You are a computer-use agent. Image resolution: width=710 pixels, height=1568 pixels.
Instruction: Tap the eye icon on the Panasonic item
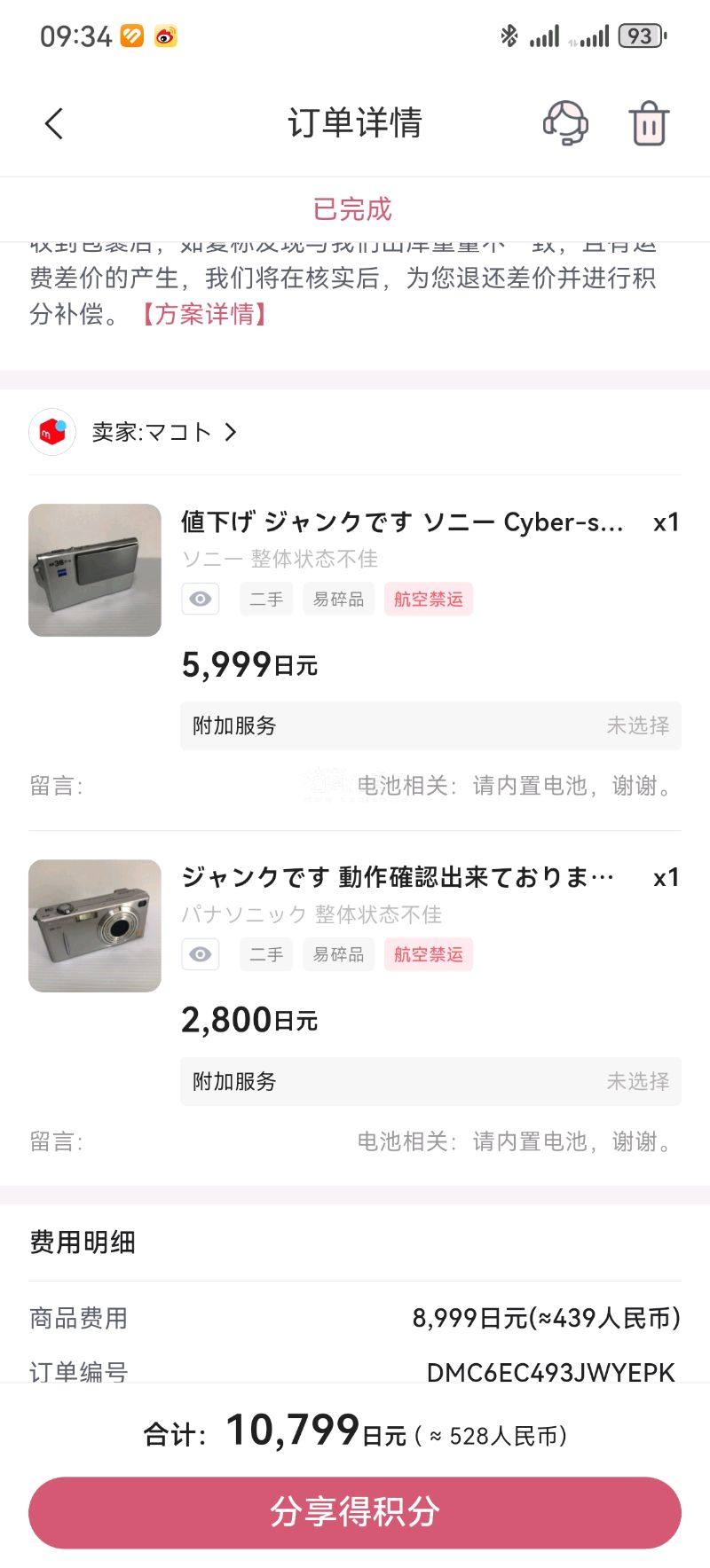pyautogui.click(x=201, y=954)
